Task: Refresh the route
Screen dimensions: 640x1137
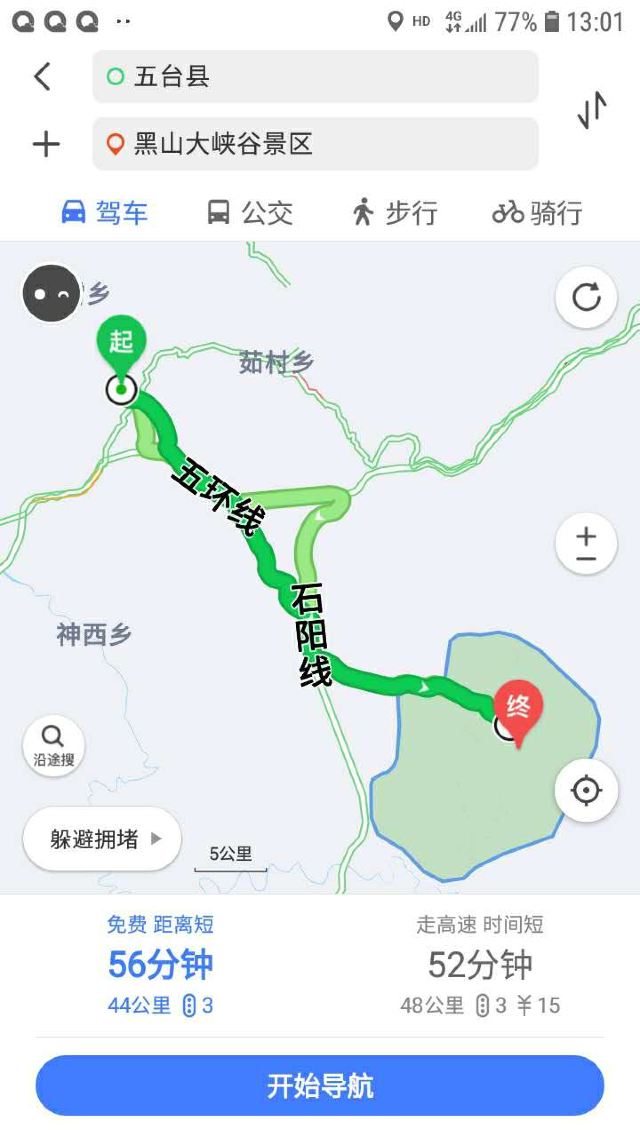Action: (586, 296)
